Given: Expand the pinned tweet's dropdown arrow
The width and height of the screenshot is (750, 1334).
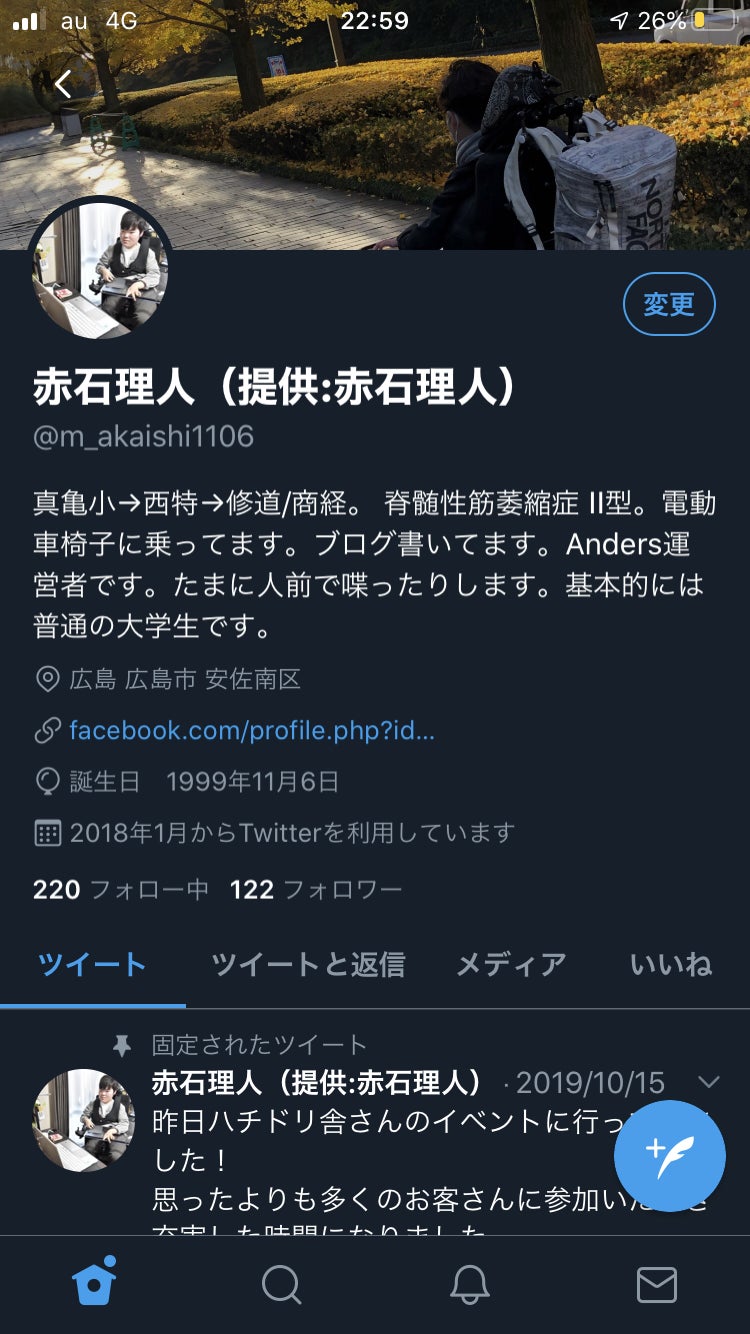Looking at the screenshot, I should click(x=709, y=1082).
